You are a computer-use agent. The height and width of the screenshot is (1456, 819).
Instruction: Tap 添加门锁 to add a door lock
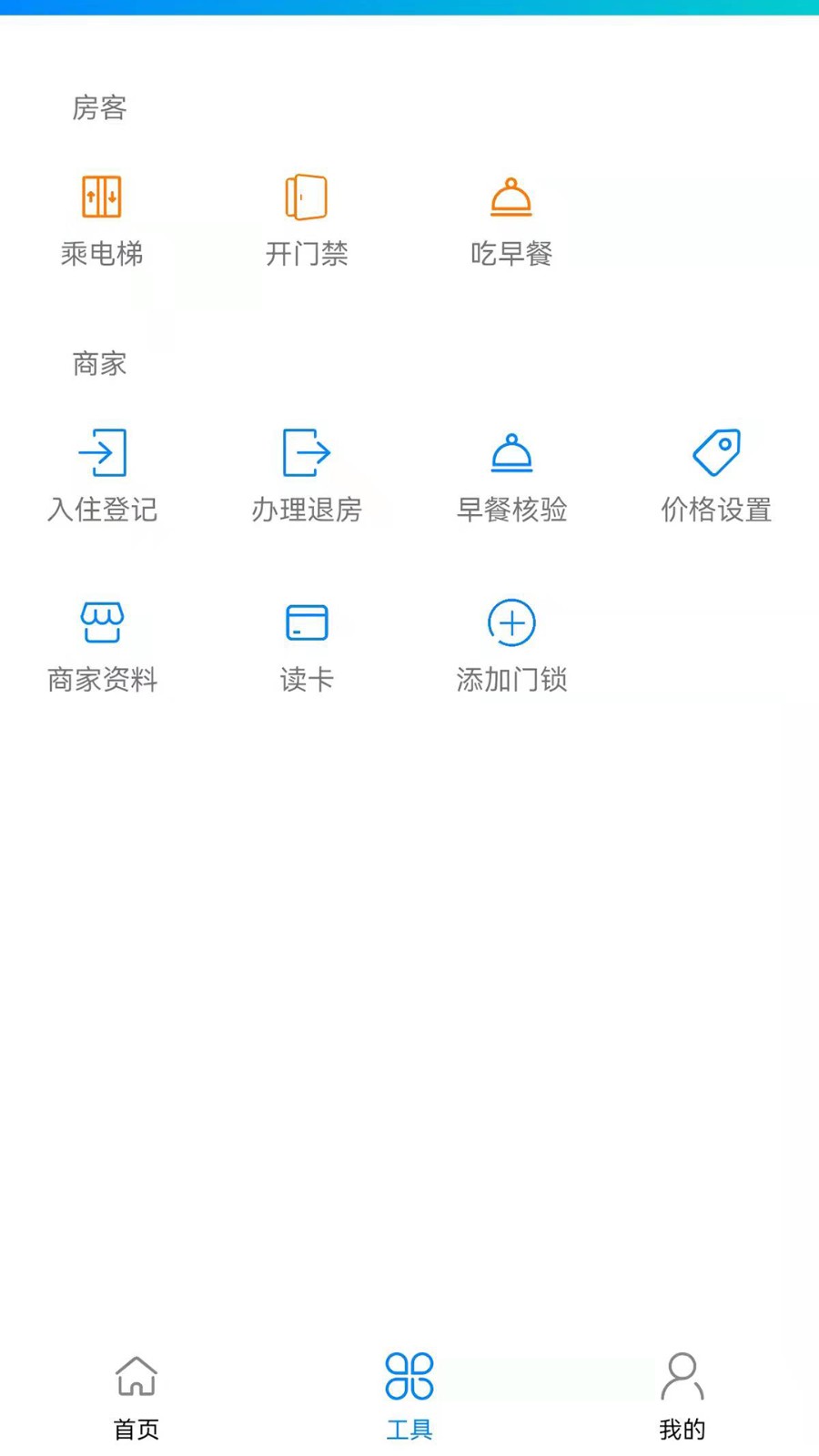point(511,644)
